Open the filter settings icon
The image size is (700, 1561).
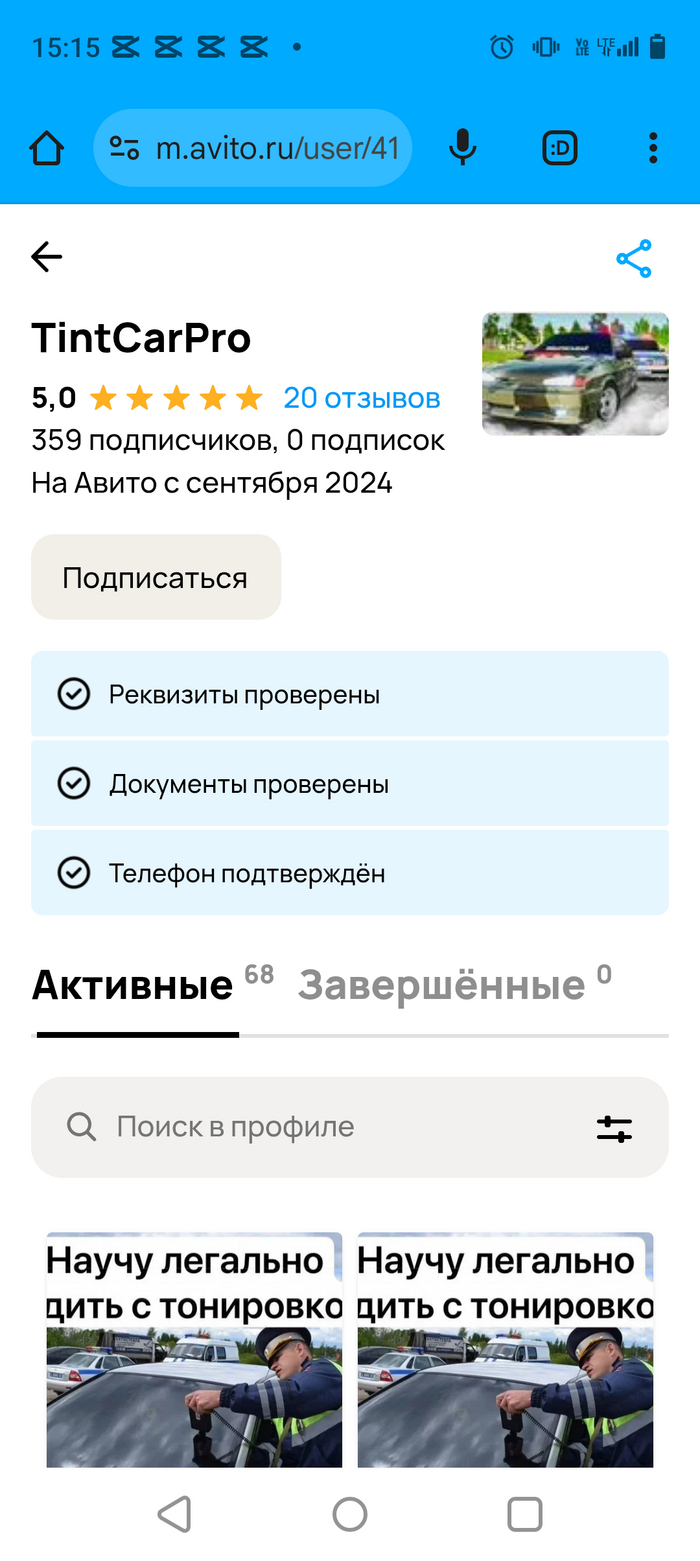(x=614, y=1128)
